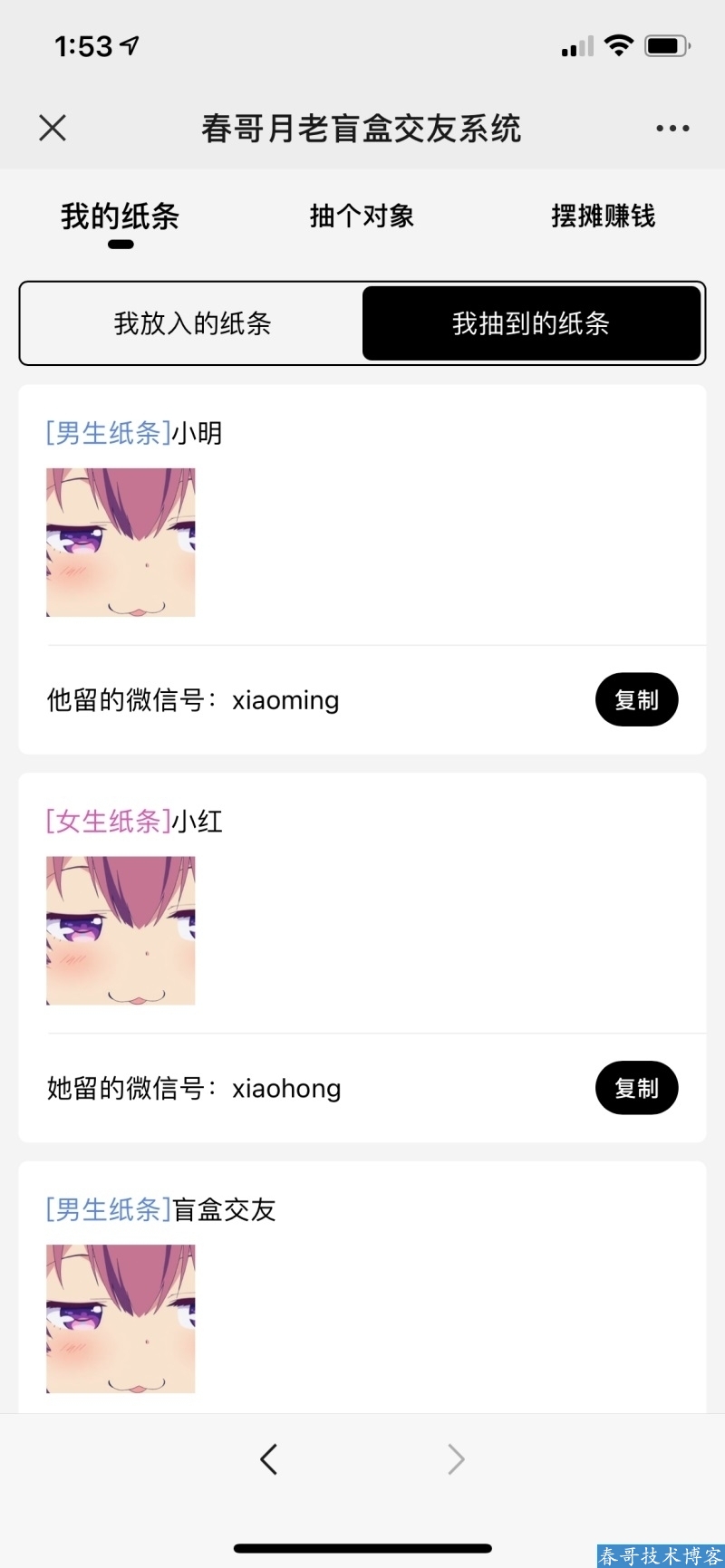Switch to the 我的纸条 tab
The height and width of the screenshot is (1568, 725).
tap(121, 217)
